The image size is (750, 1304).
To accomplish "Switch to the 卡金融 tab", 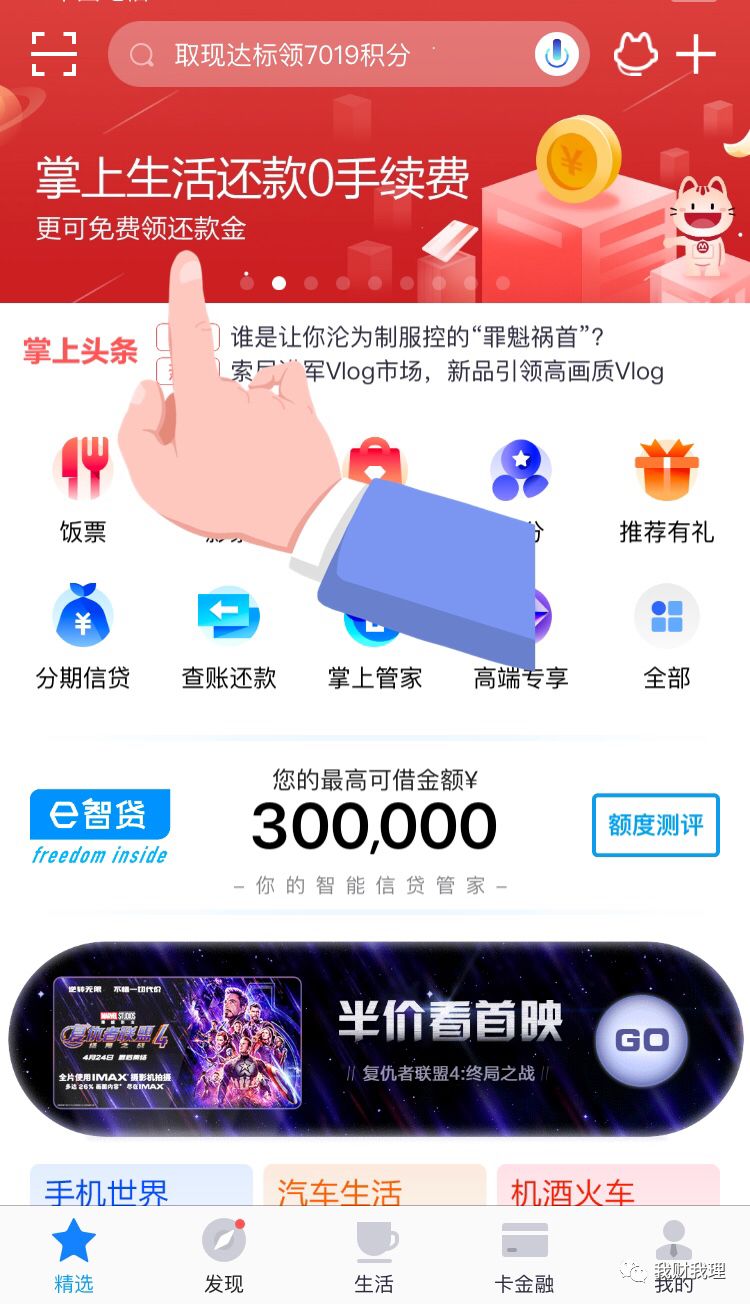I will point(524,1256).
